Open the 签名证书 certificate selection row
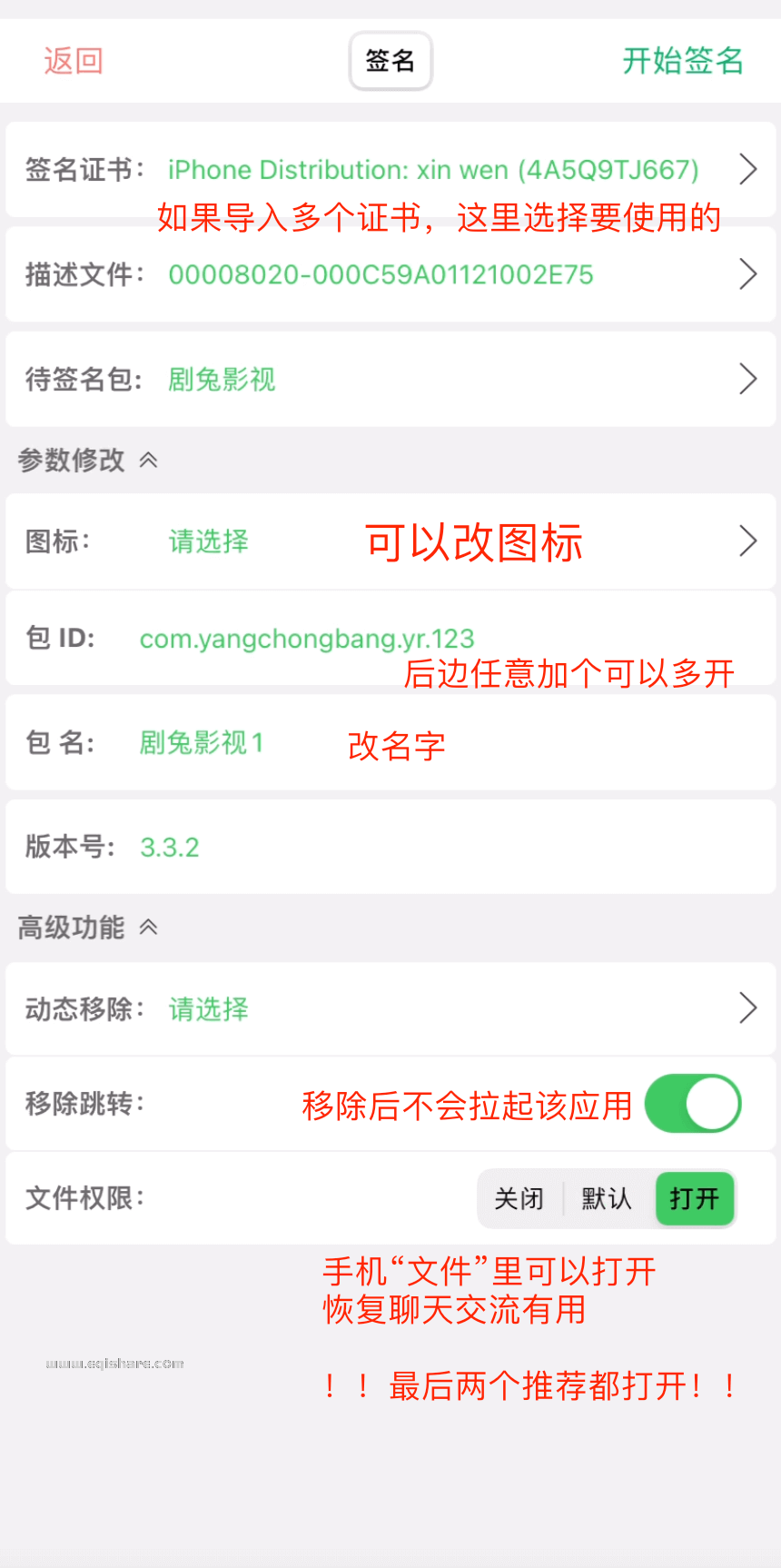The image size is (781, 1568). pos(390,170)
